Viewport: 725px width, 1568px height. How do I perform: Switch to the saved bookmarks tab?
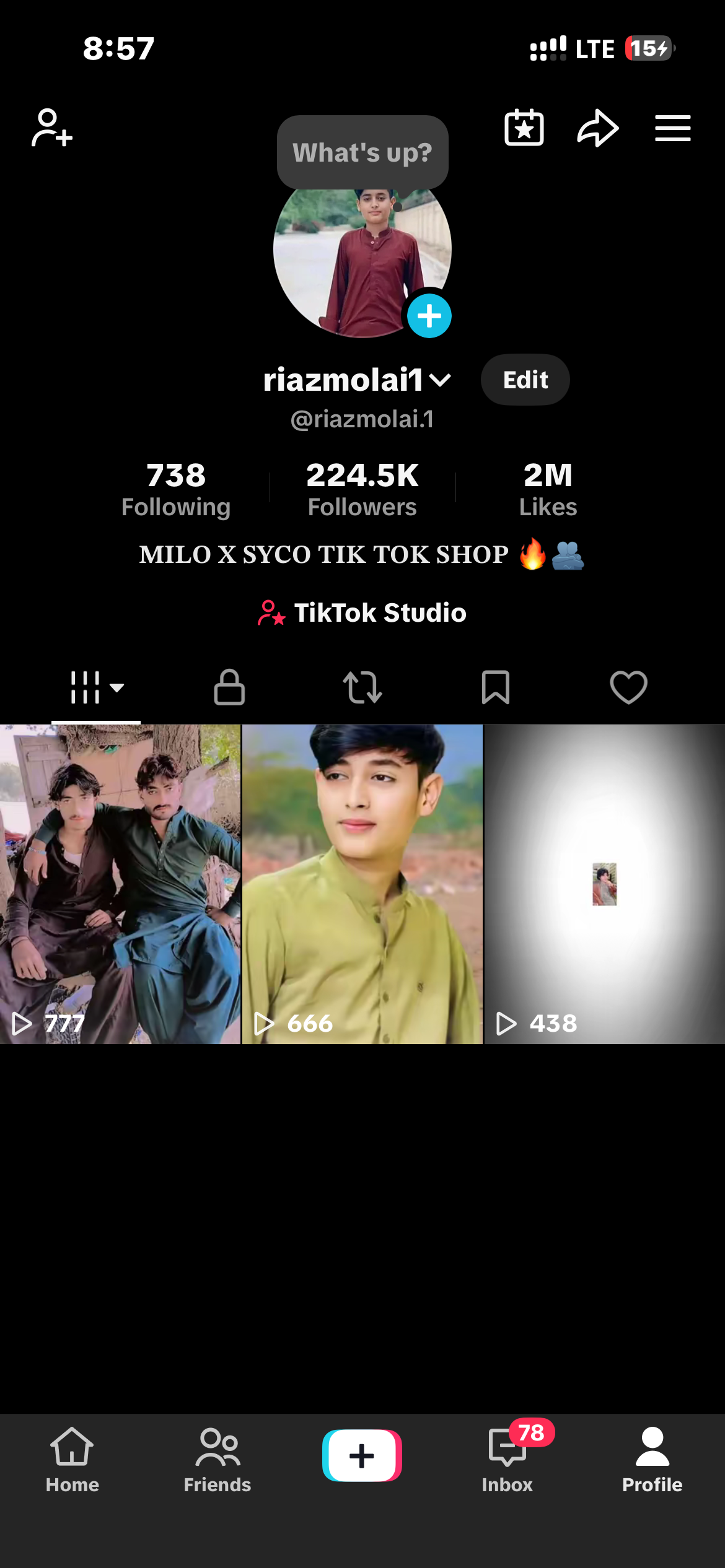496,687
